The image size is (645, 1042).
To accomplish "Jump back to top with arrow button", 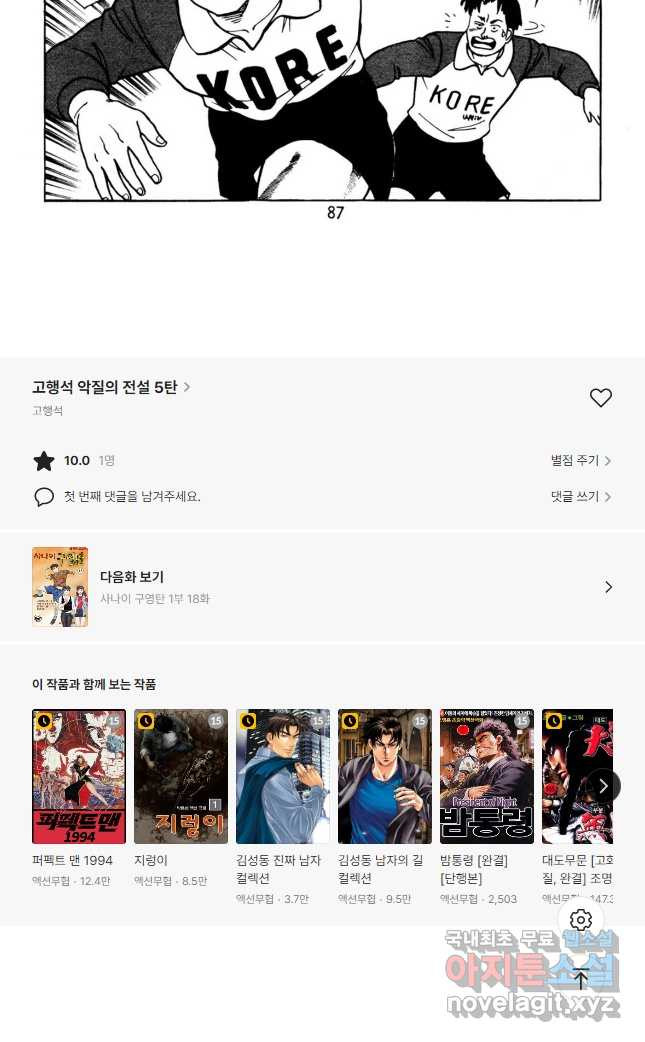I will pyautogui.click(x=581, y=980).
